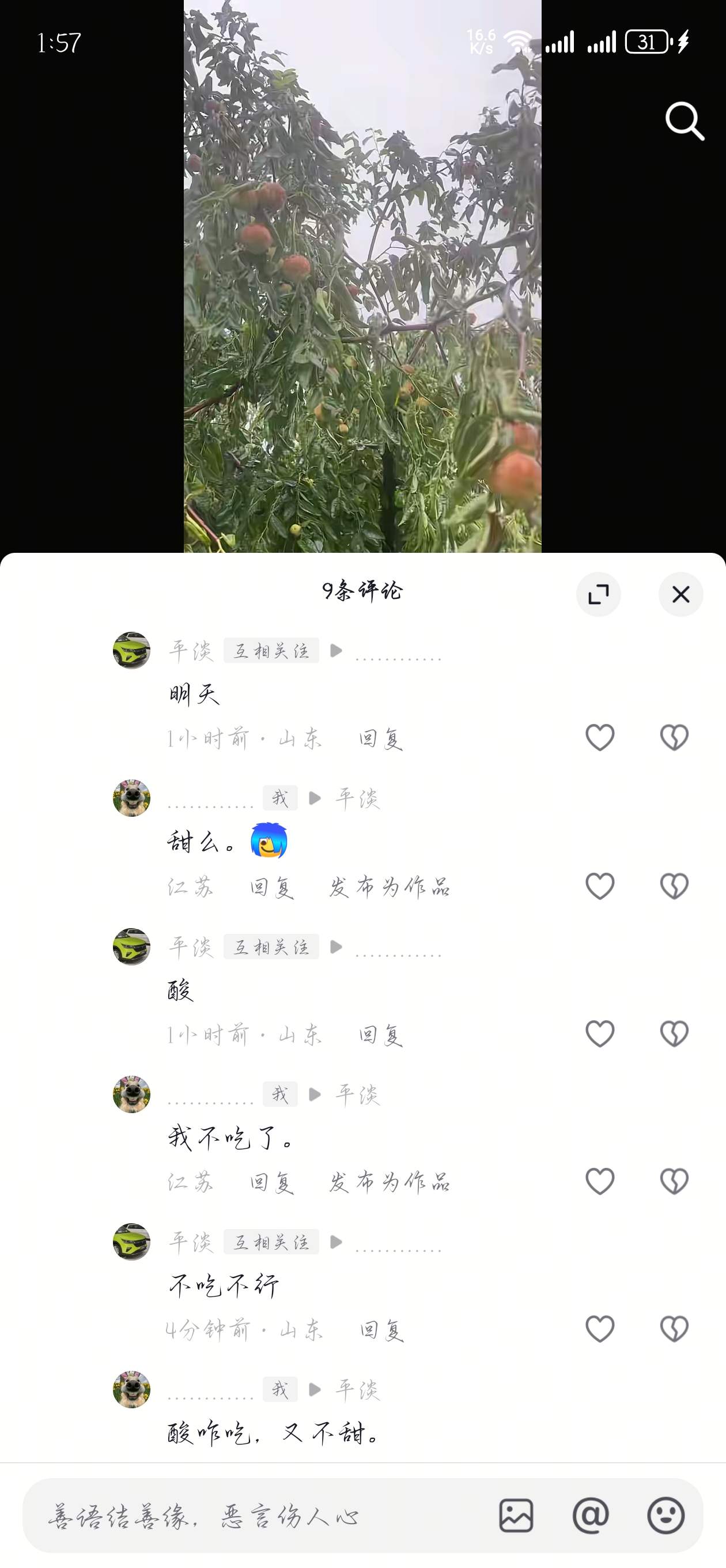Dislike the comment "明天"
The height and width of the screenshot is (1568, 726).
(674, 737)
